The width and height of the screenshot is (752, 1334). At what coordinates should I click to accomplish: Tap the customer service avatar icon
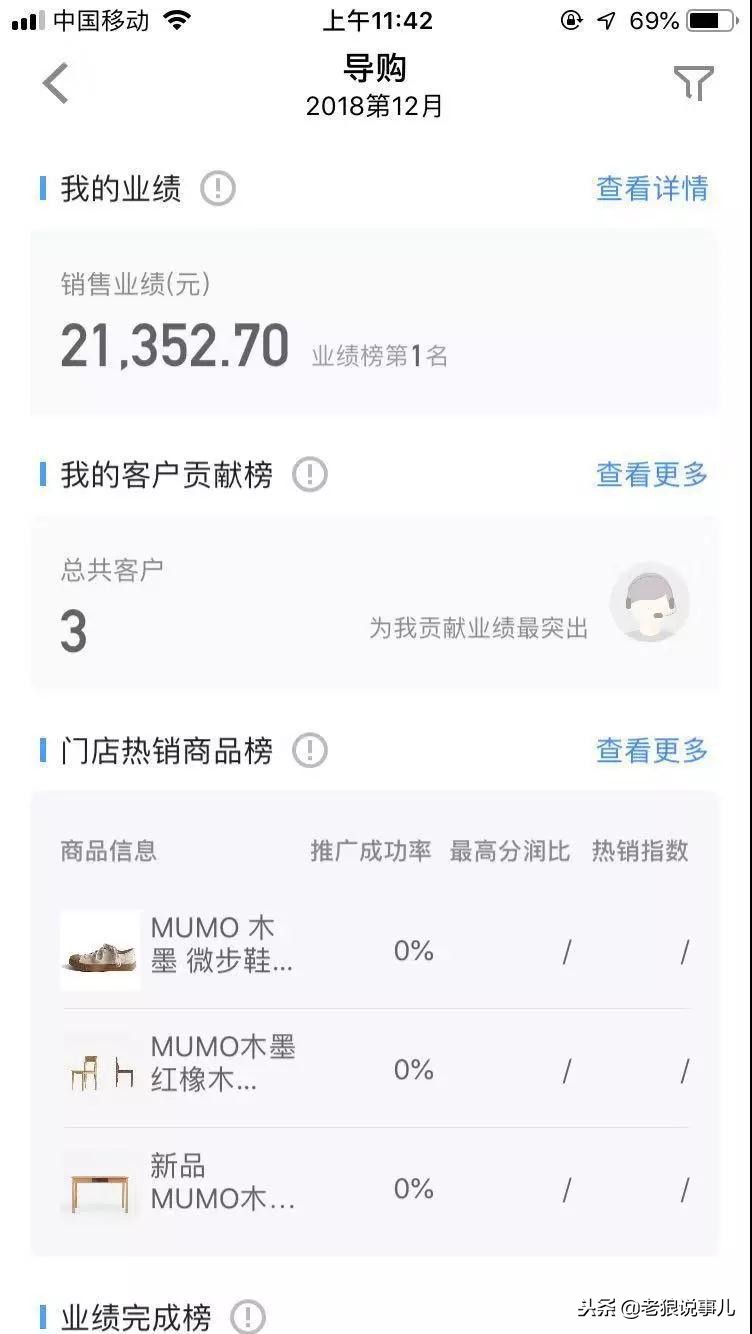(650, 602)
